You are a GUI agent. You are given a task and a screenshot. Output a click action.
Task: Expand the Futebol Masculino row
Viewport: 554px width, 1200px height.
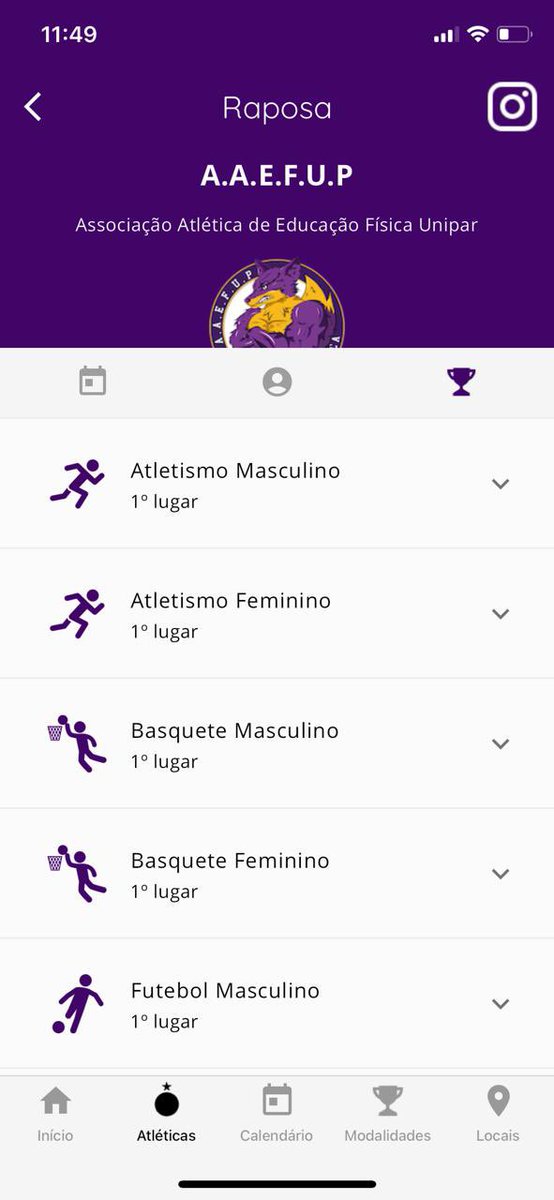point(277,1004)
